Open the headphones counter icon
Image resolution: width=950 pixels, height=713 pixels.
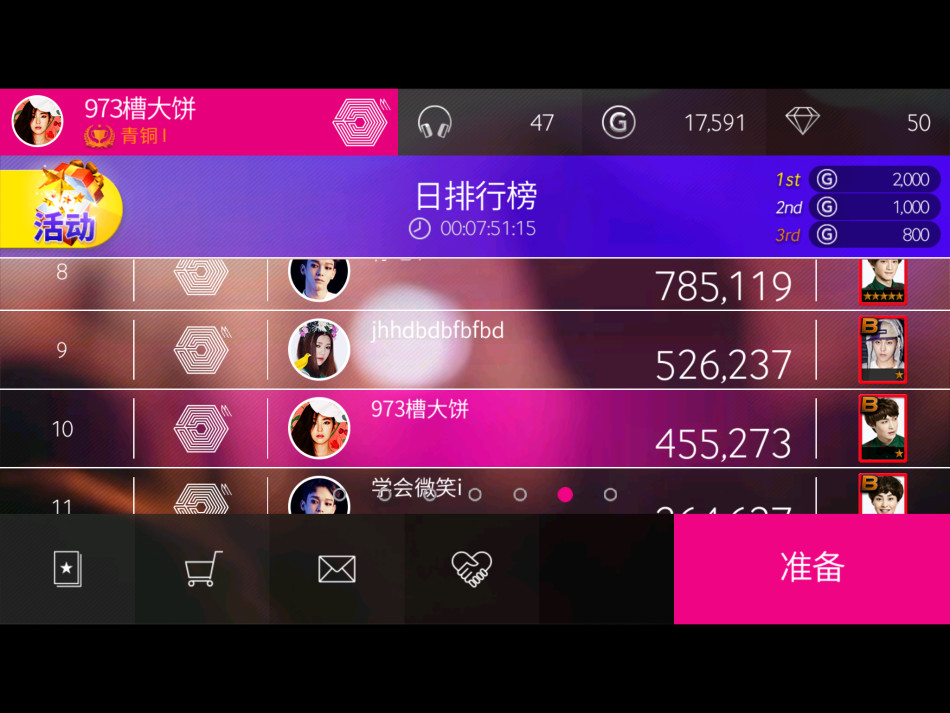(x=435, y=122)
